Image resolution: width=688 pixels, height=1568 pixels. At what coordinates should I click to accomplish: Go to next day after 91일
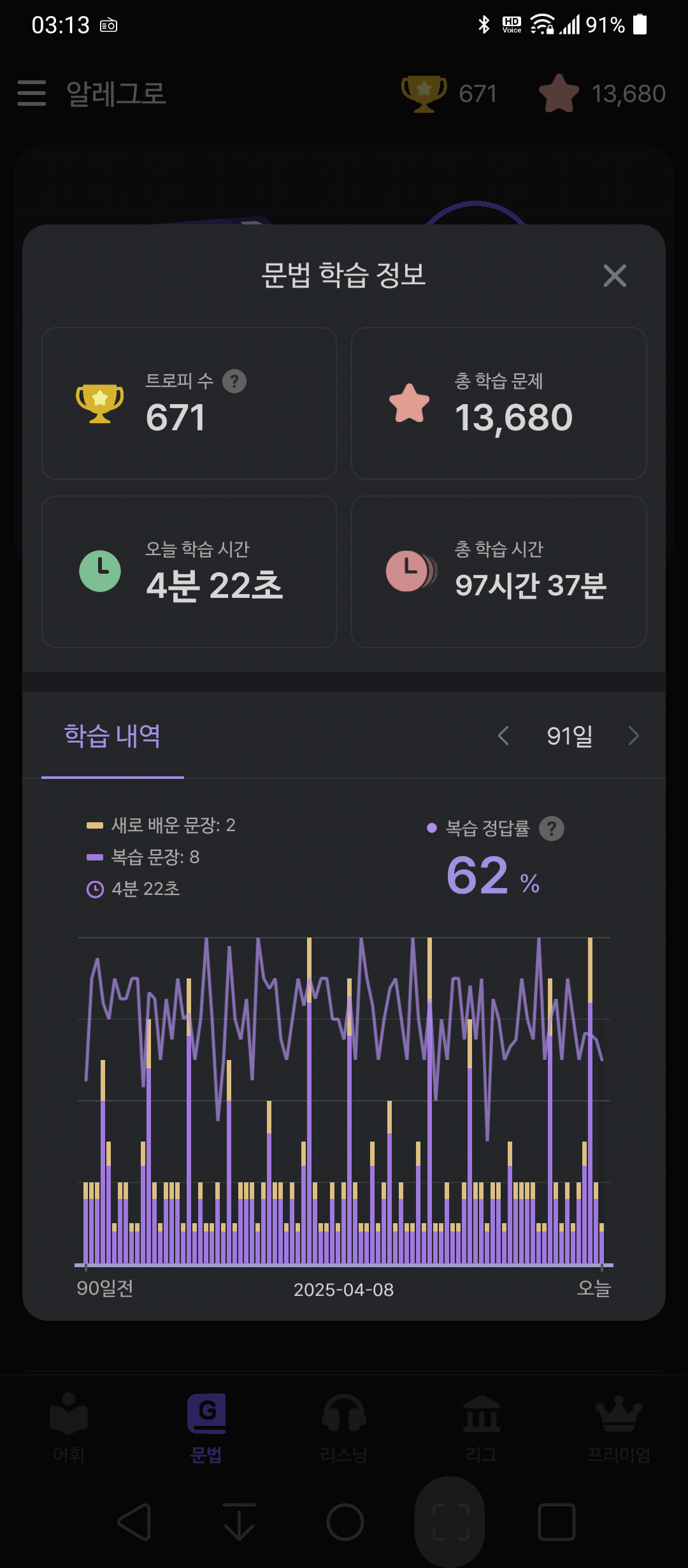click(633, 736)
